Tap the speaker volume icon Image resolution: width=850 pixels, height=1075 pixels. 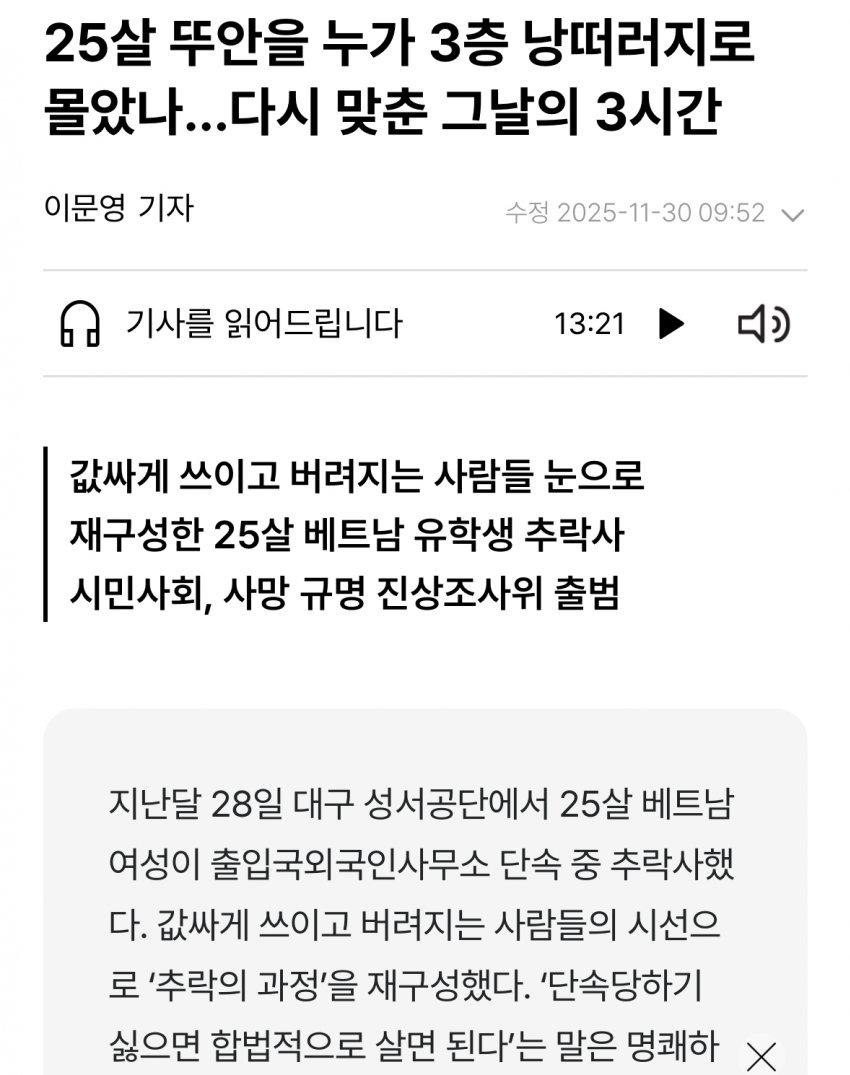[764, 324]
